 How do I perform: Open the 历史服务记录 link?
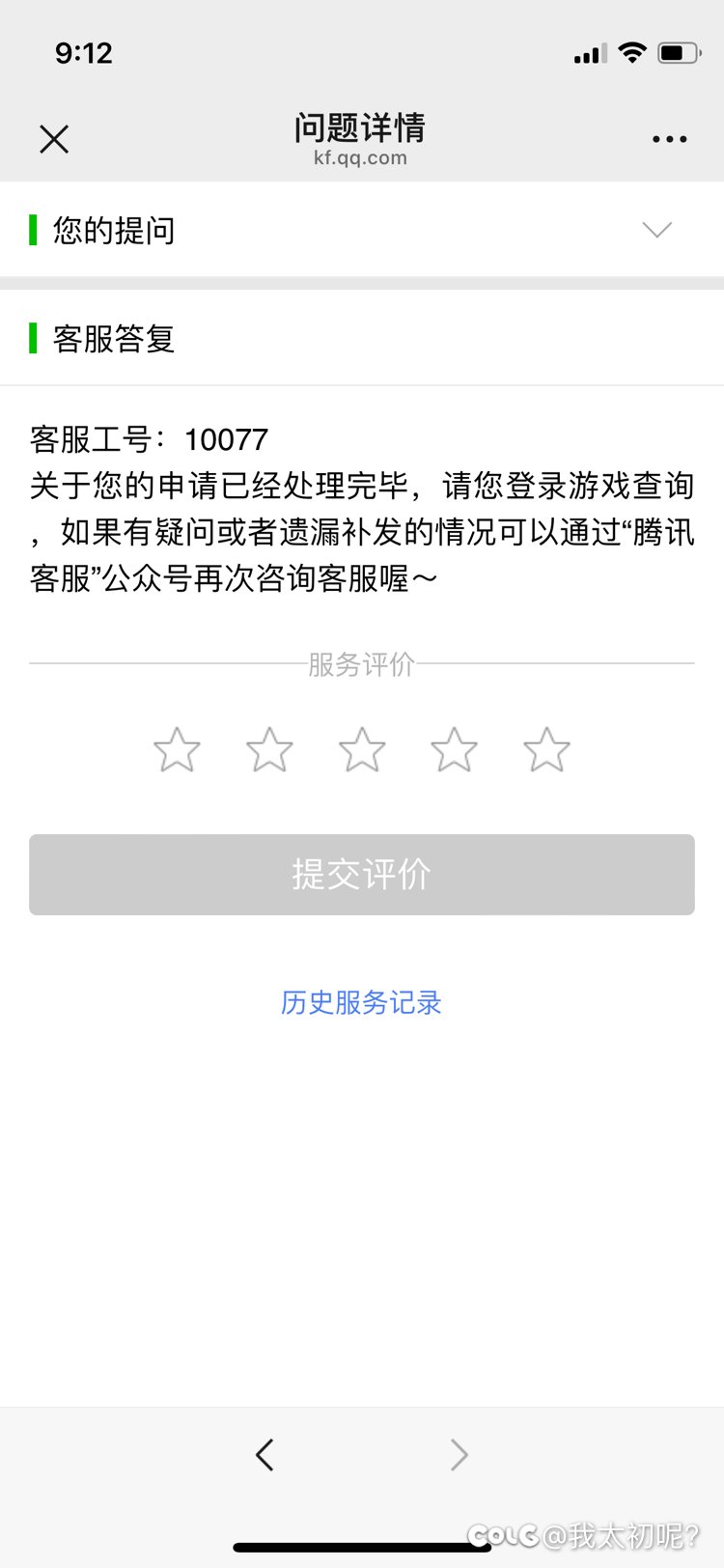click(361, 1002)
